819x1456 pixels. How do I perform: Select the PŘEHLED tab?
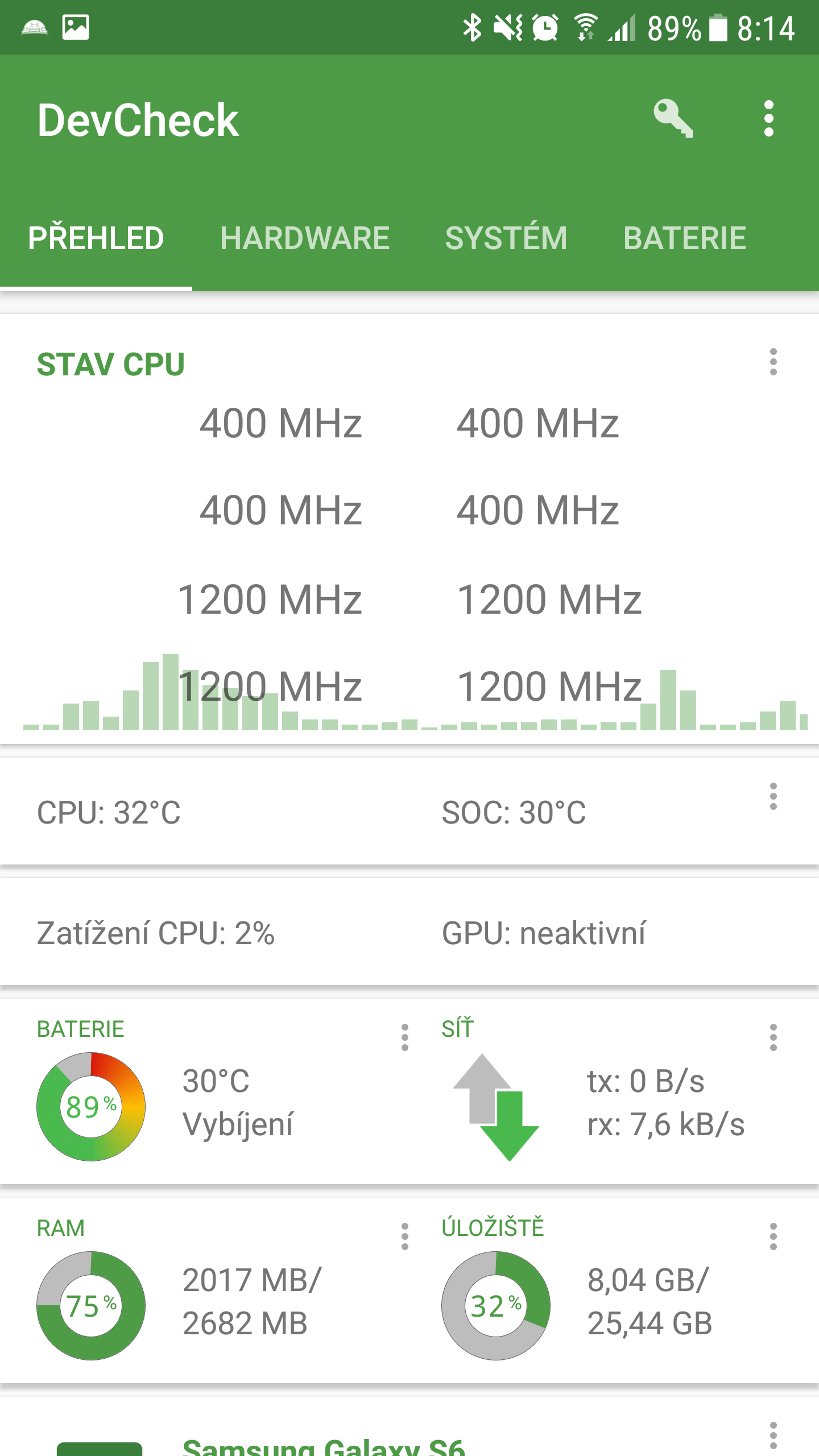point(96,238)
